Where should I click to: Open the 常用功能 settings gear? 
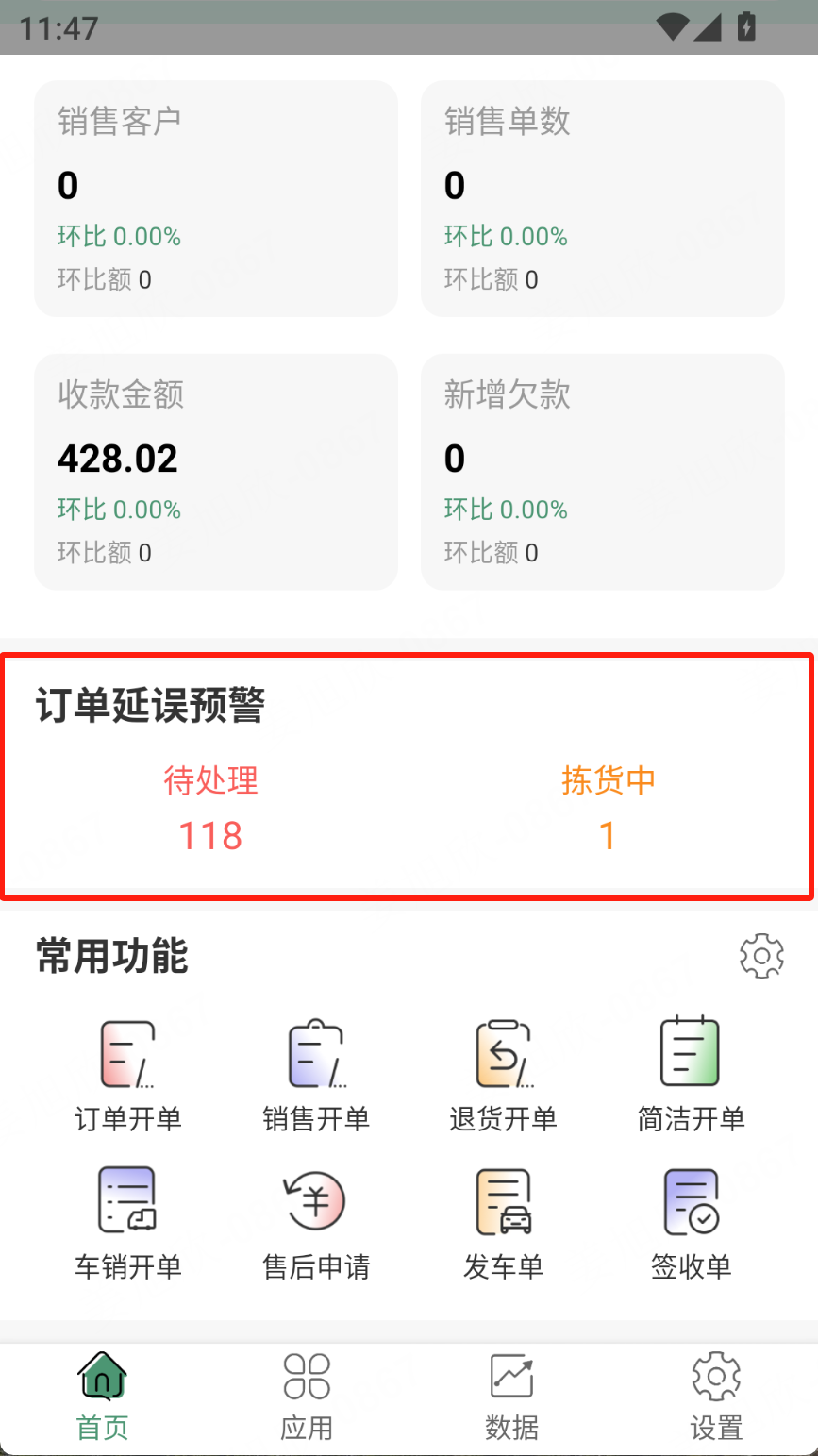[761, 956]
